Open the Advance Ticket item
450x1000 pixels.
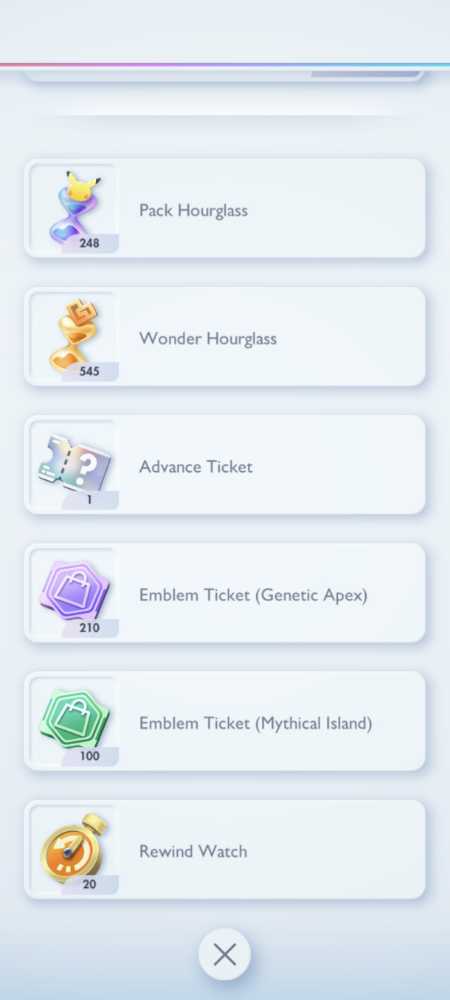pyautogui.click(x=225, y=465)
